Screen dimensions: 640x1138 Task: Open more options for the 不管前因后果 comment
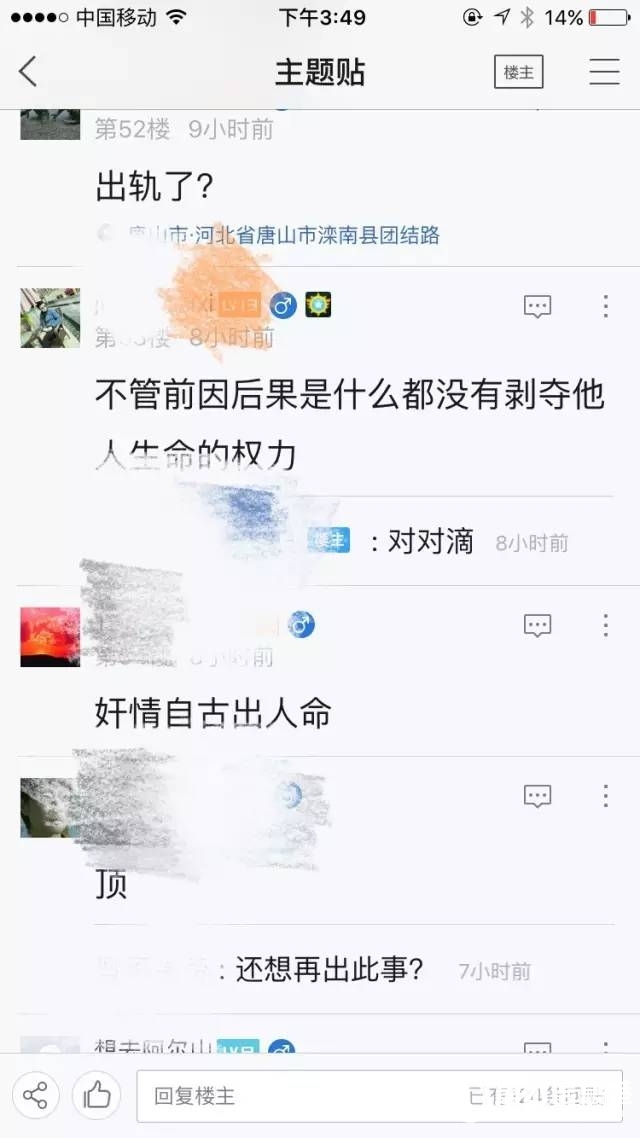(x=605, y=307)
